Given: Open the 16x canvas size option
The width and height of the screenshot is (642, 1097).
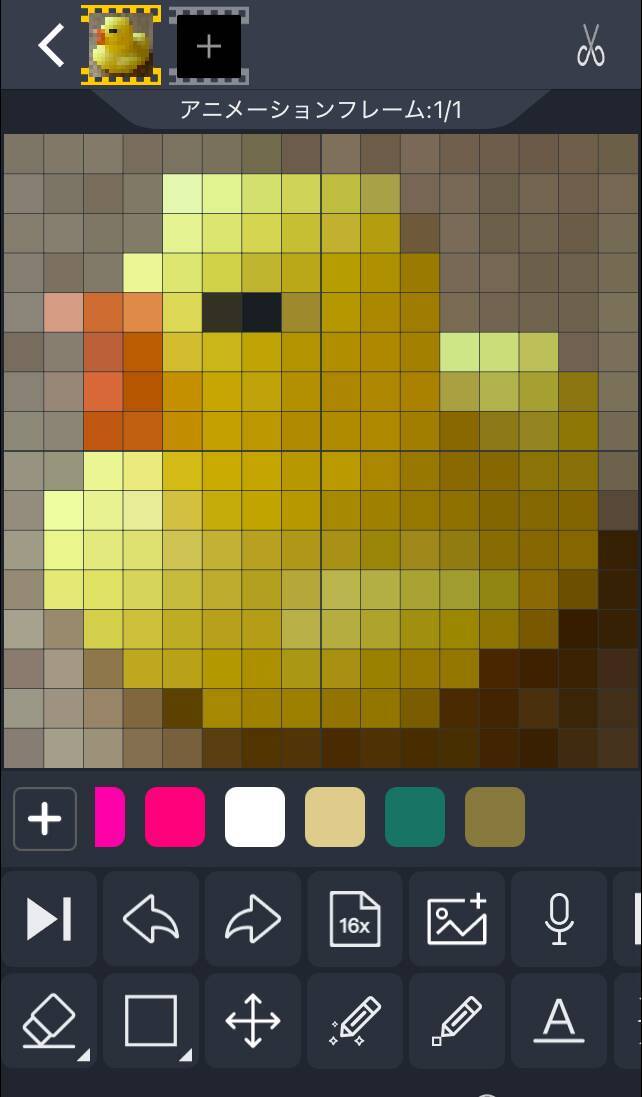Looking at the screenshot, I should pos(355,919).
